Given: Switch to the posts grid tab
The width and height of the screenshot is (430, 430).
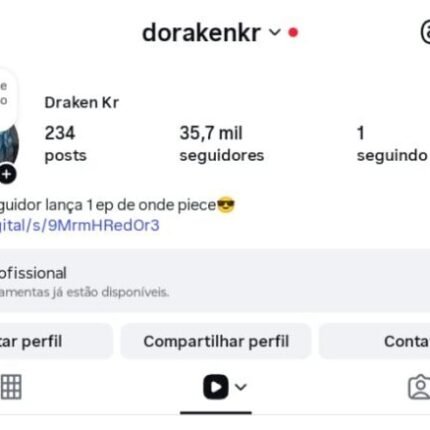Looking at the screenshot, I should point(11,387).
